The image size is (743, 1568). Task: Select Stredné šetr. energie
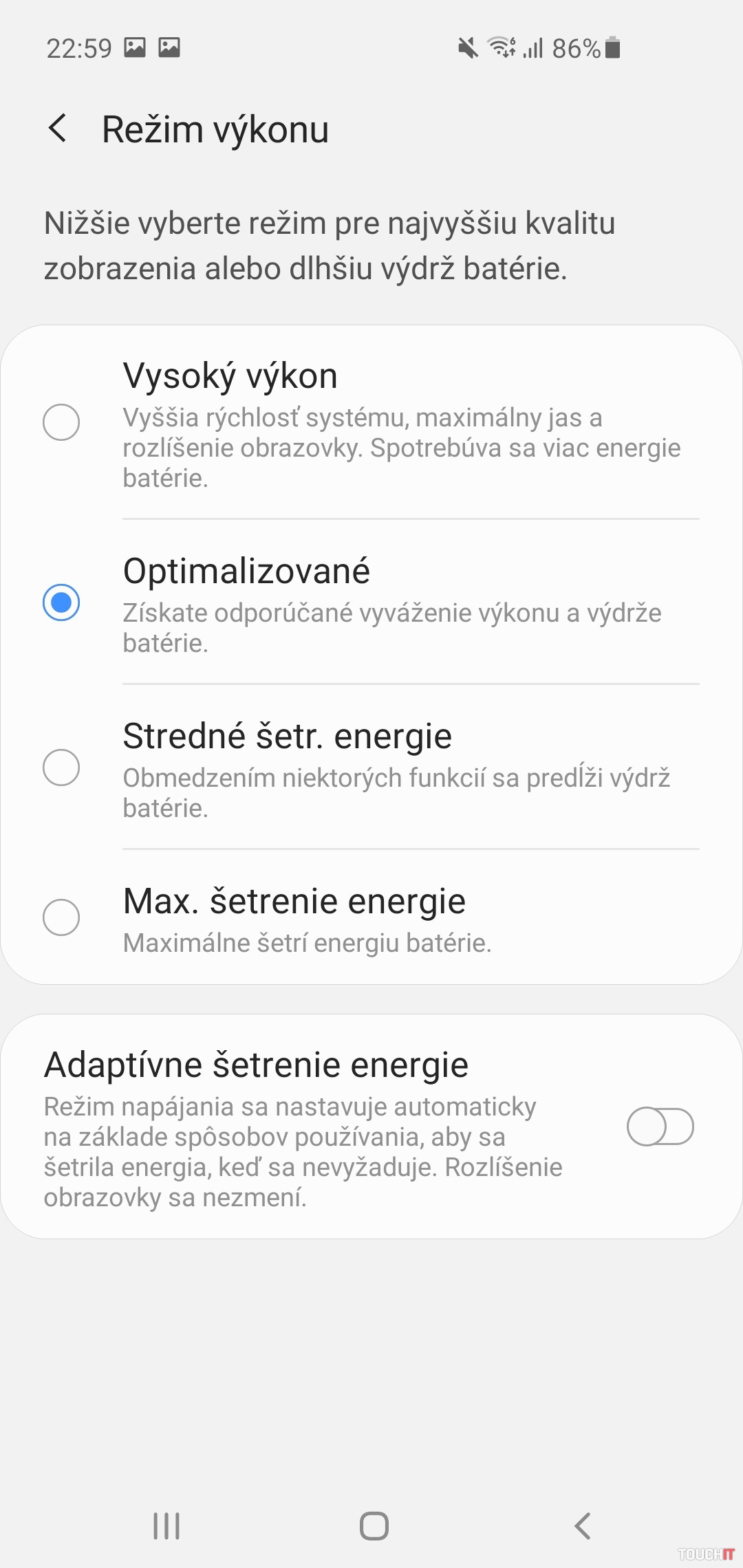point(61,767)
